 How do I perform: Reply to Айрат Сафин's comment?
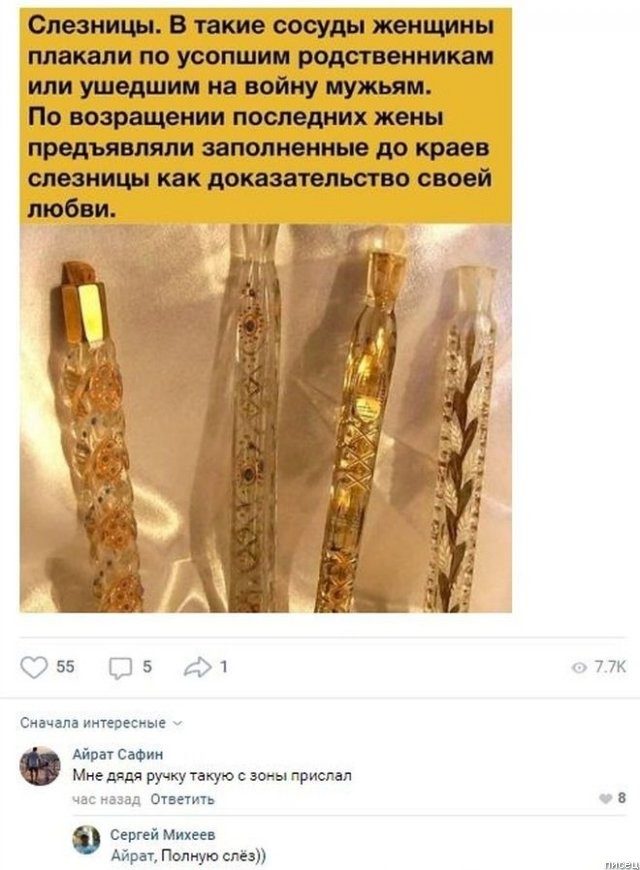tap(181, 799)
